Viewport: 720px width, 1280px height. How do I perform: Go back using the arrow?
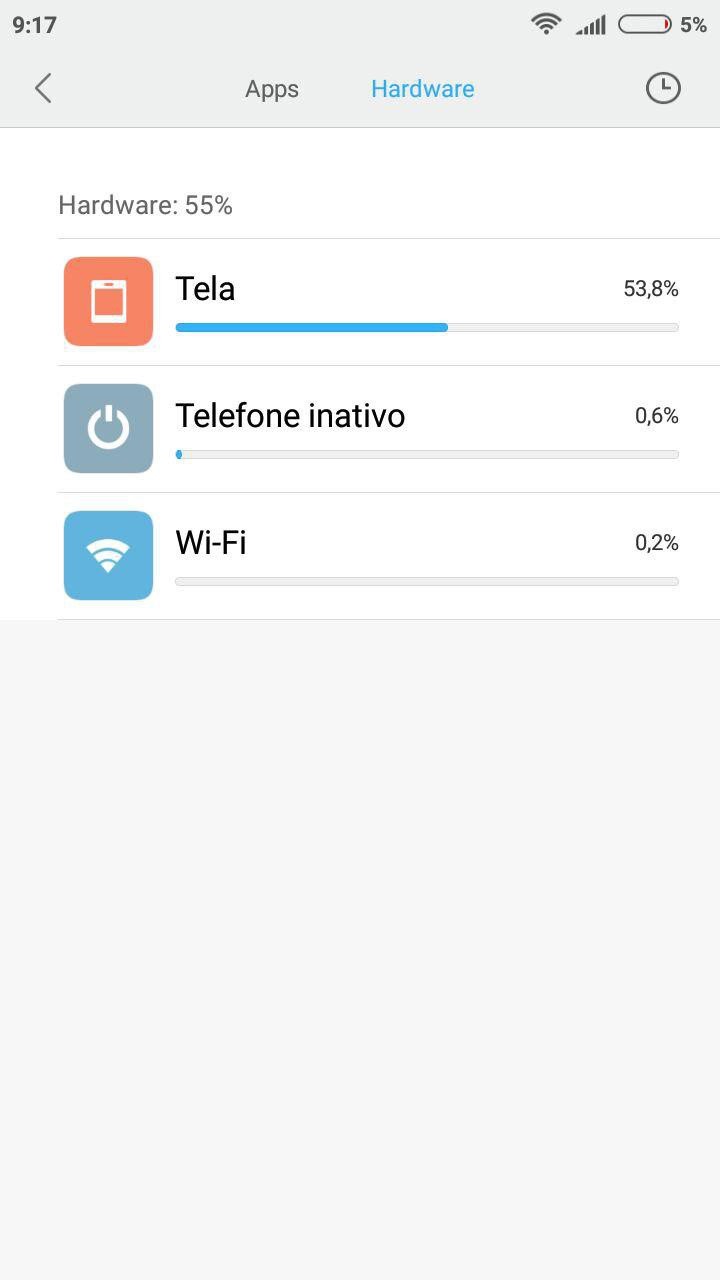[x=42, y=88]
